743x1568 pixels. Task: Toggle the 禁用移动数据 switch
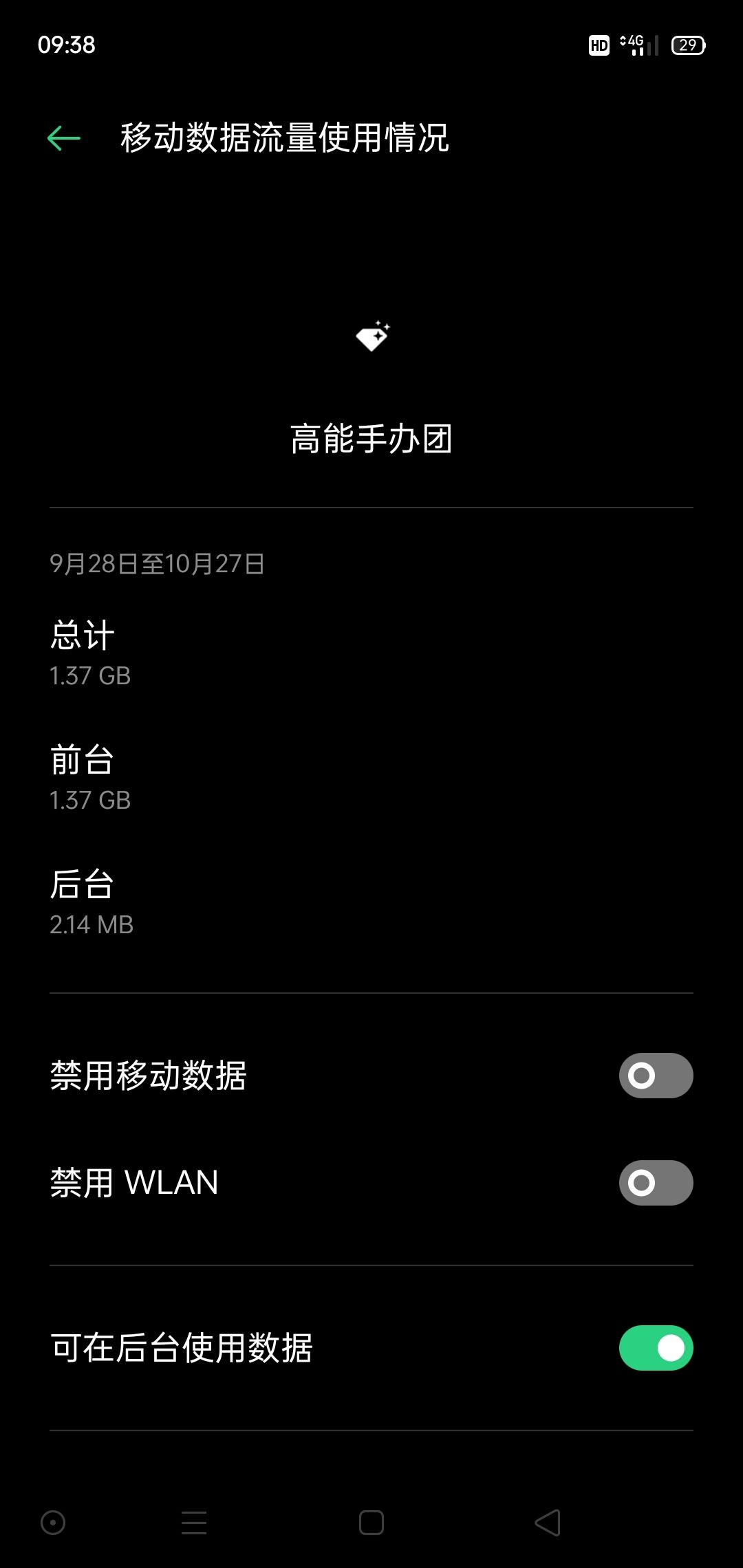click(656, 1076)
